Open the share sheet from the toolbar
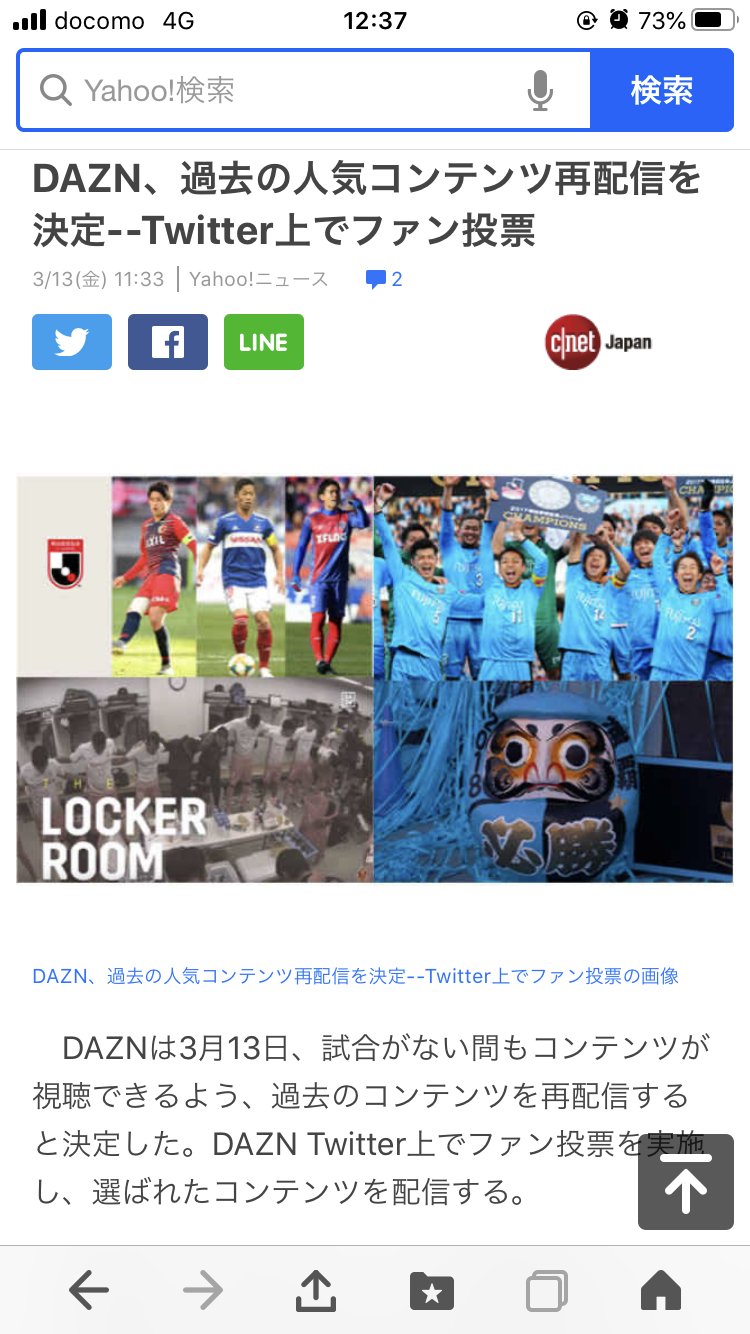The height and width of the screenshot is (1334, 750). pos(316,1290)
